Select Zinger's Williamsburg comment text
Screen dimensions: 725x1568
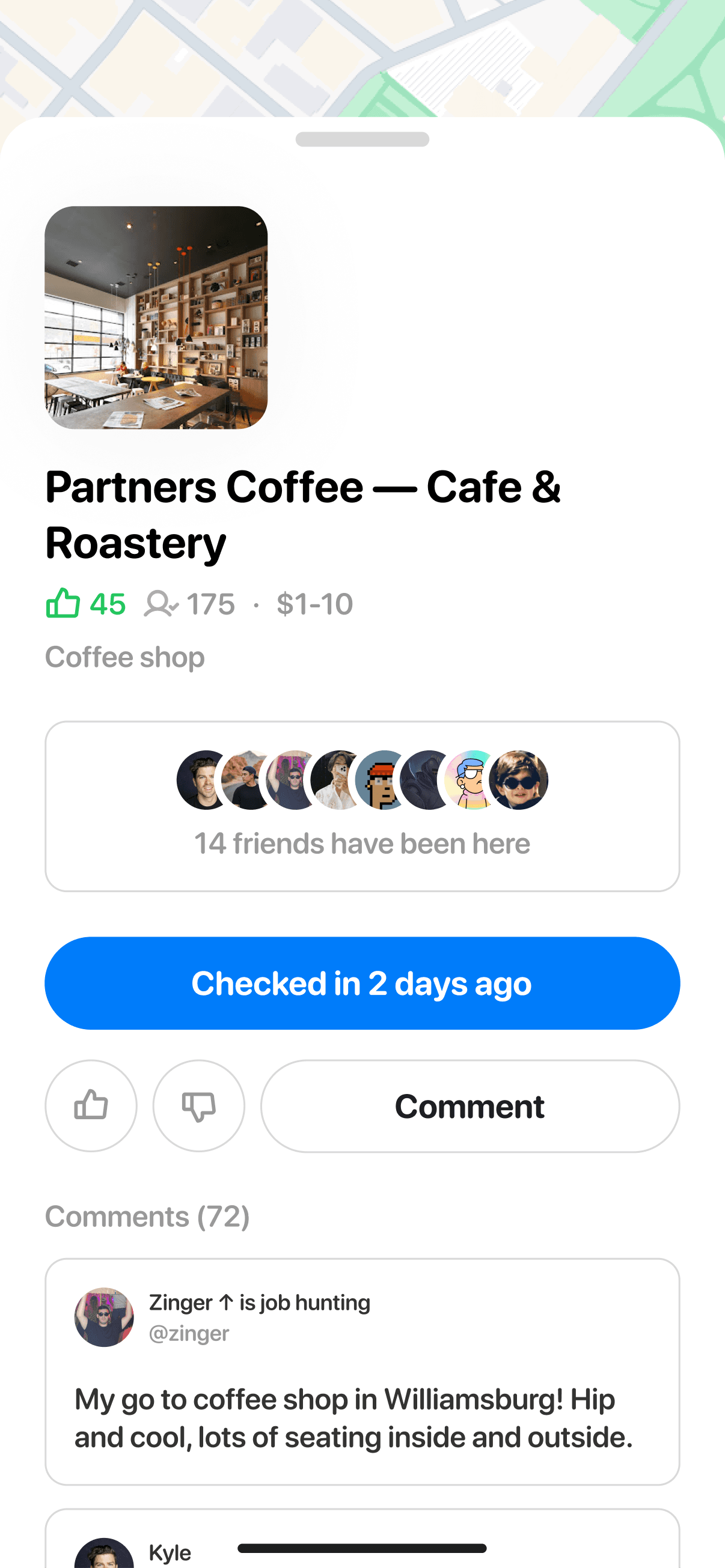point(353,1418)
